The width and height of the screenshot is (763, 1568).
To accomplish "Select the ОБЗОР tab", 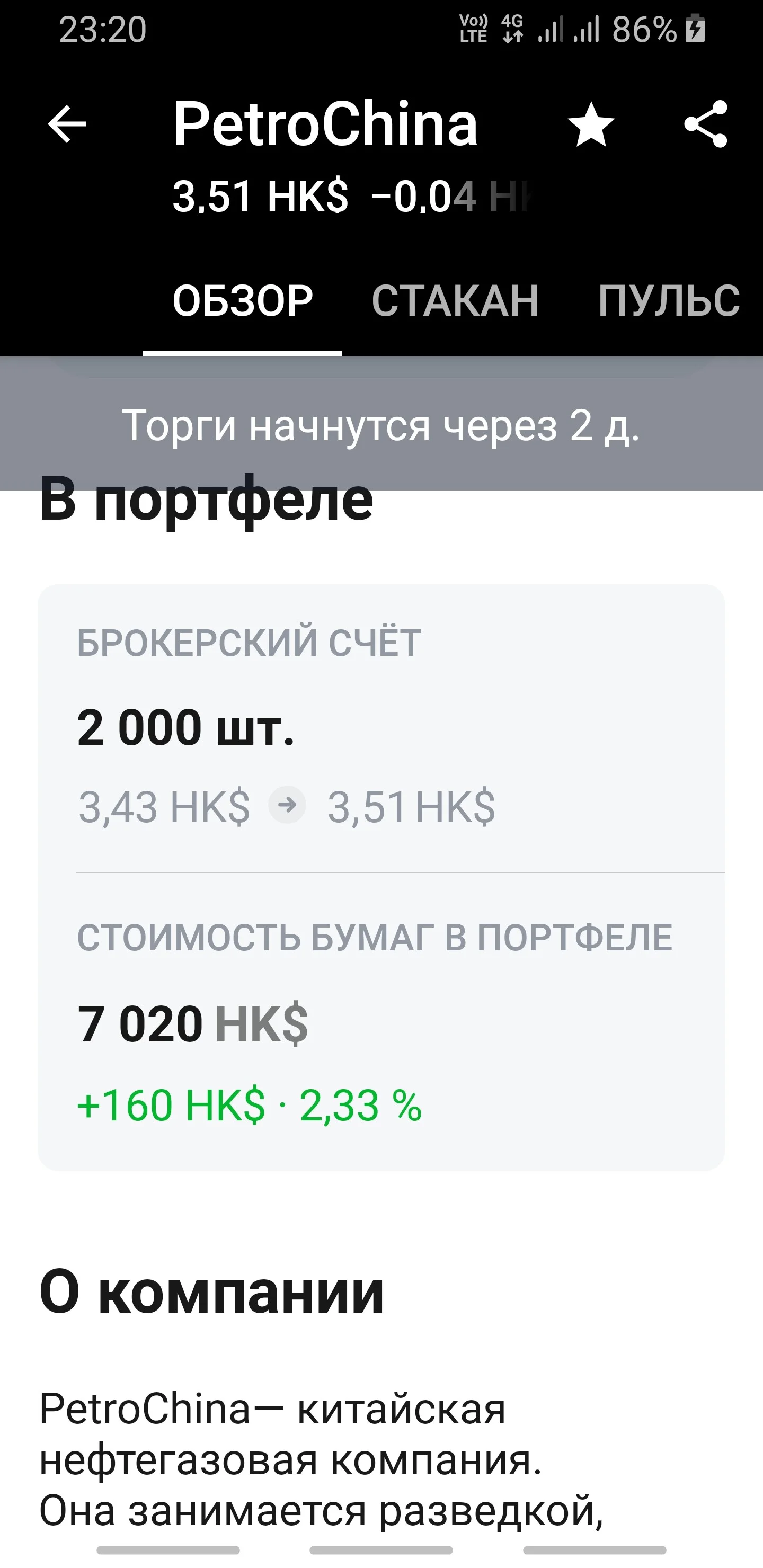I will click(242, 301).
